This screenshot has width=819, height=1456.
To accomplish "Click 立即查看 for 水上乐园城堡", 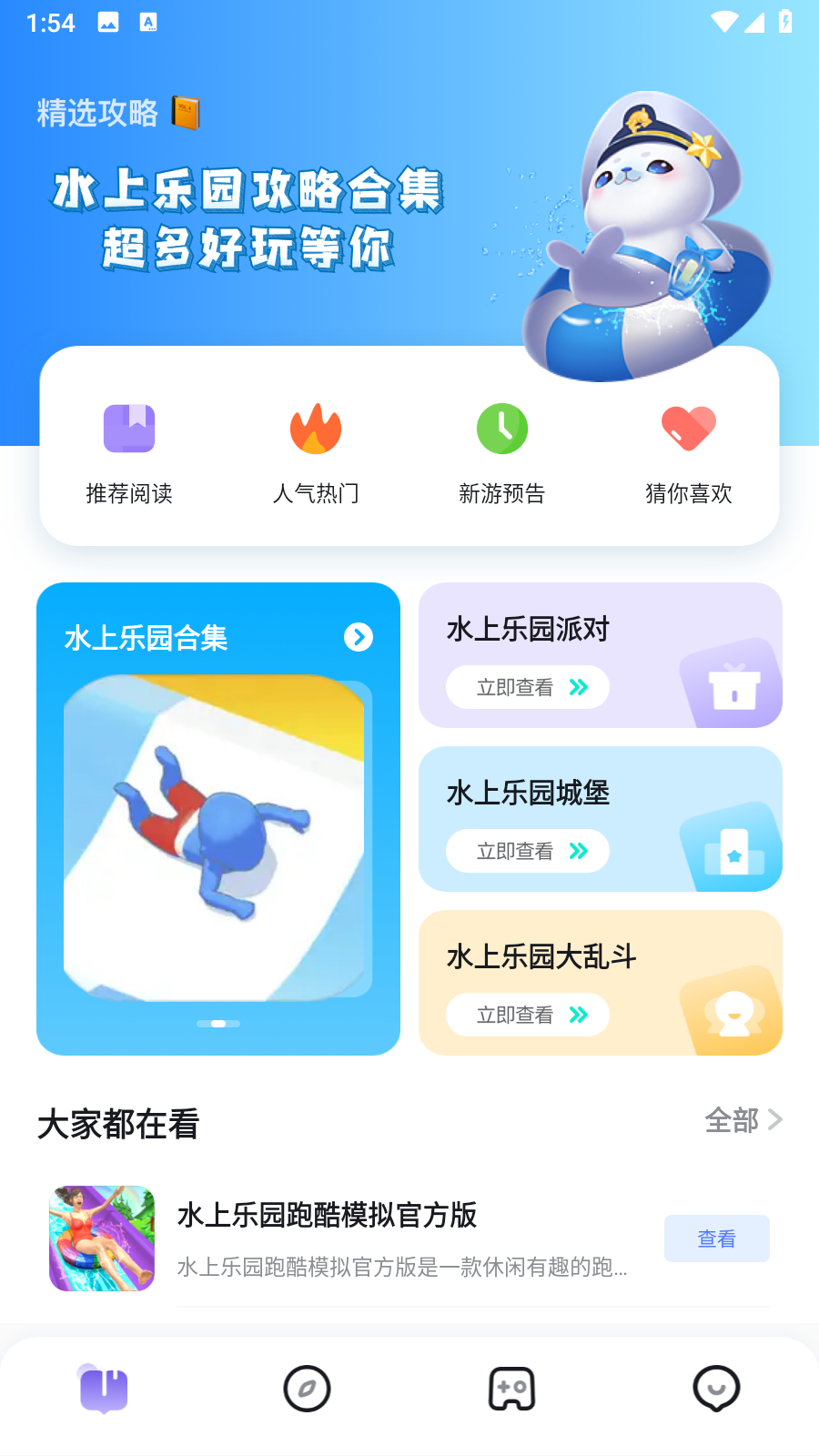I will (x=528, y=851).
